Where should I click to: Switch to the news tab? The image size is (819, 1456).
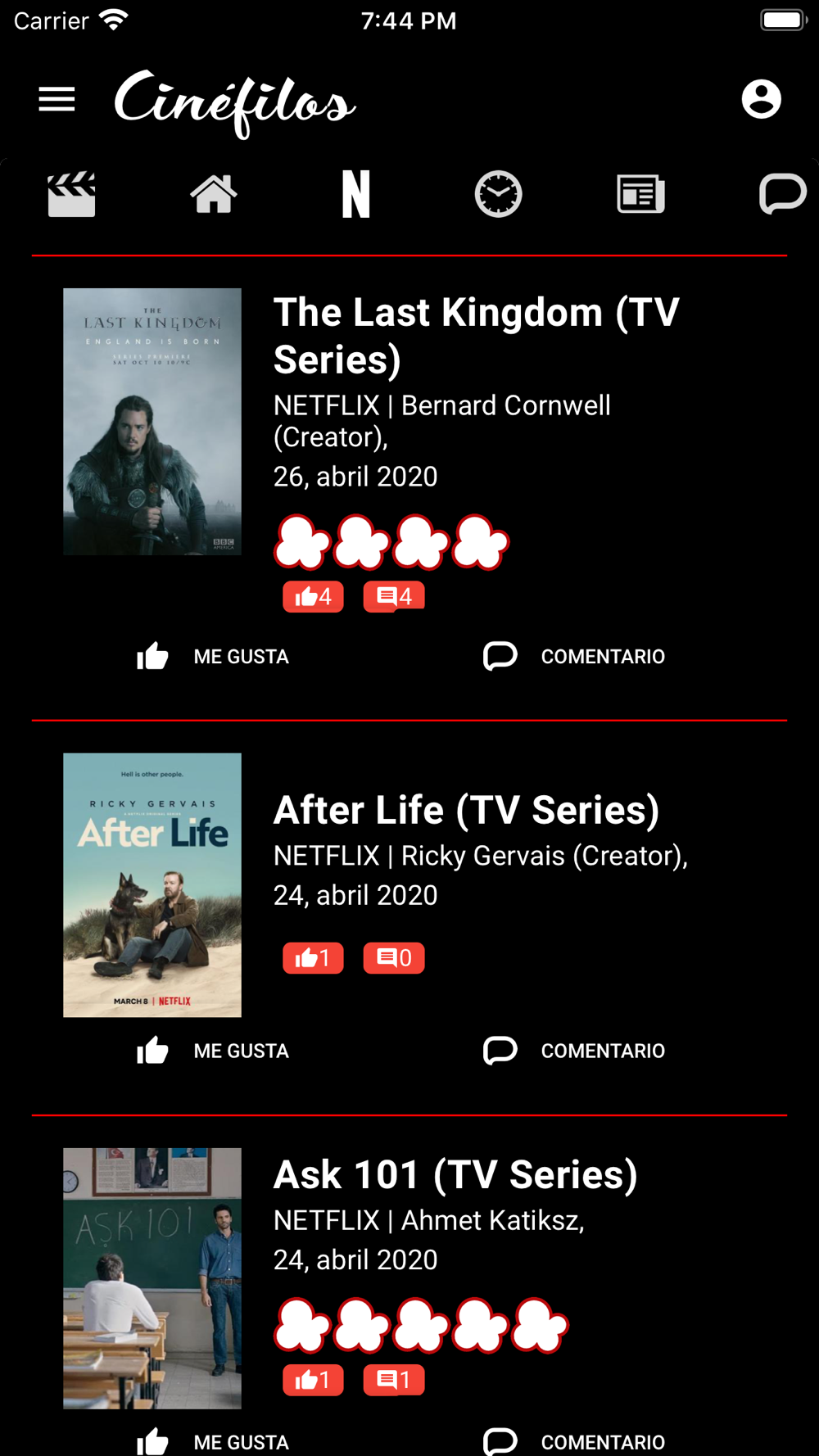click(x=640, y=195)
